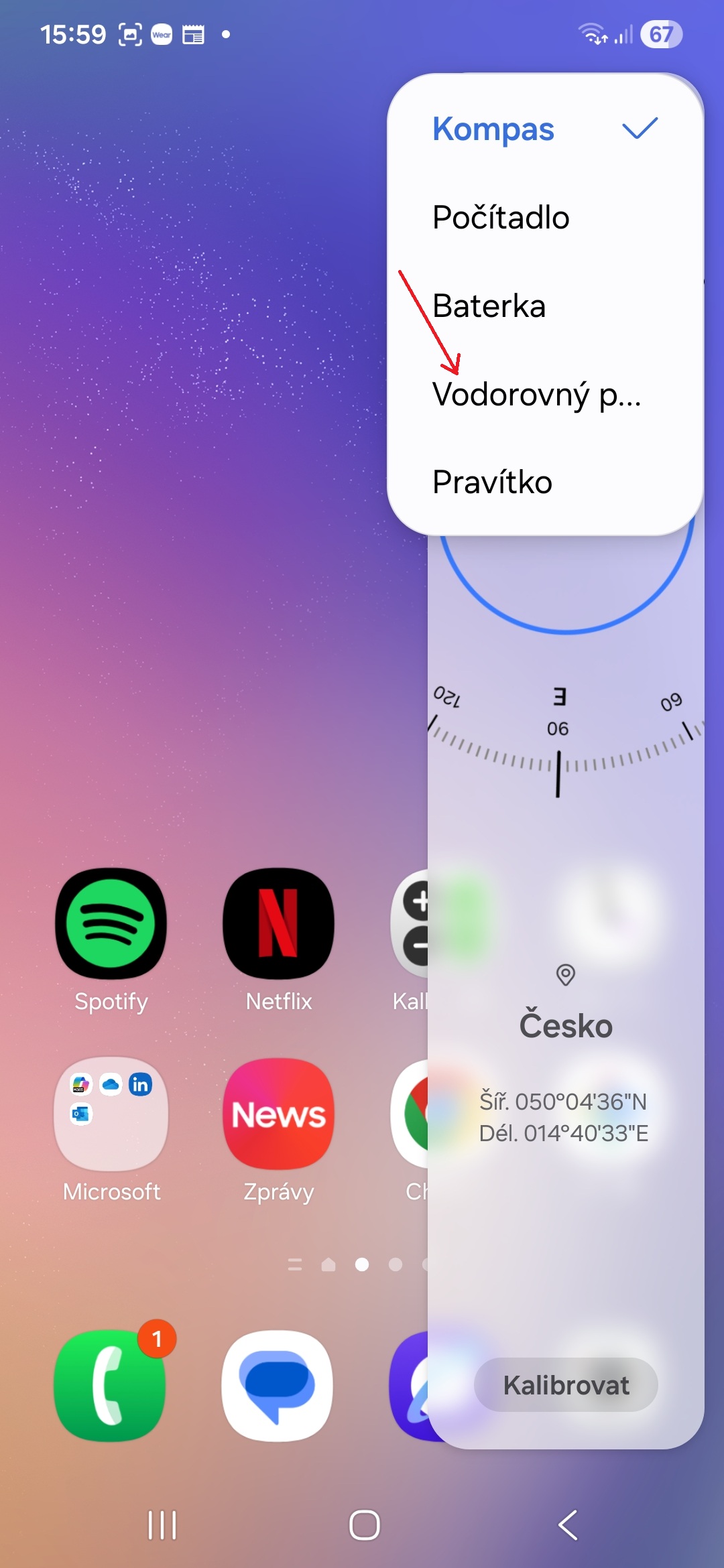
Task: Select Kompas in the tools menu
Action: tap(493, 129)
